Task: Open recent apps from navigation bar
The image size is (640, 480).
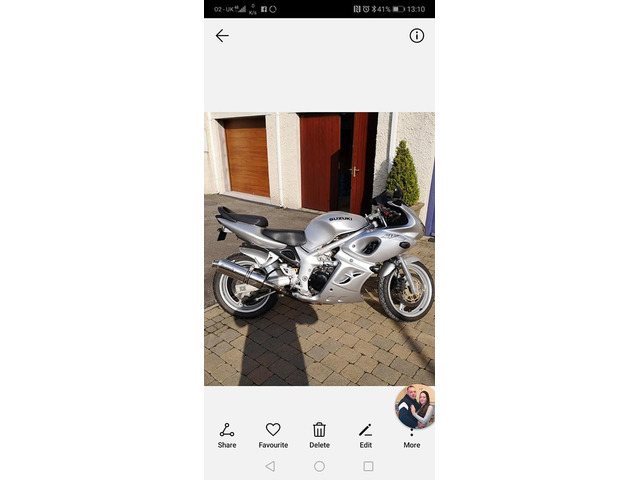Action: (x=368, y=466)
